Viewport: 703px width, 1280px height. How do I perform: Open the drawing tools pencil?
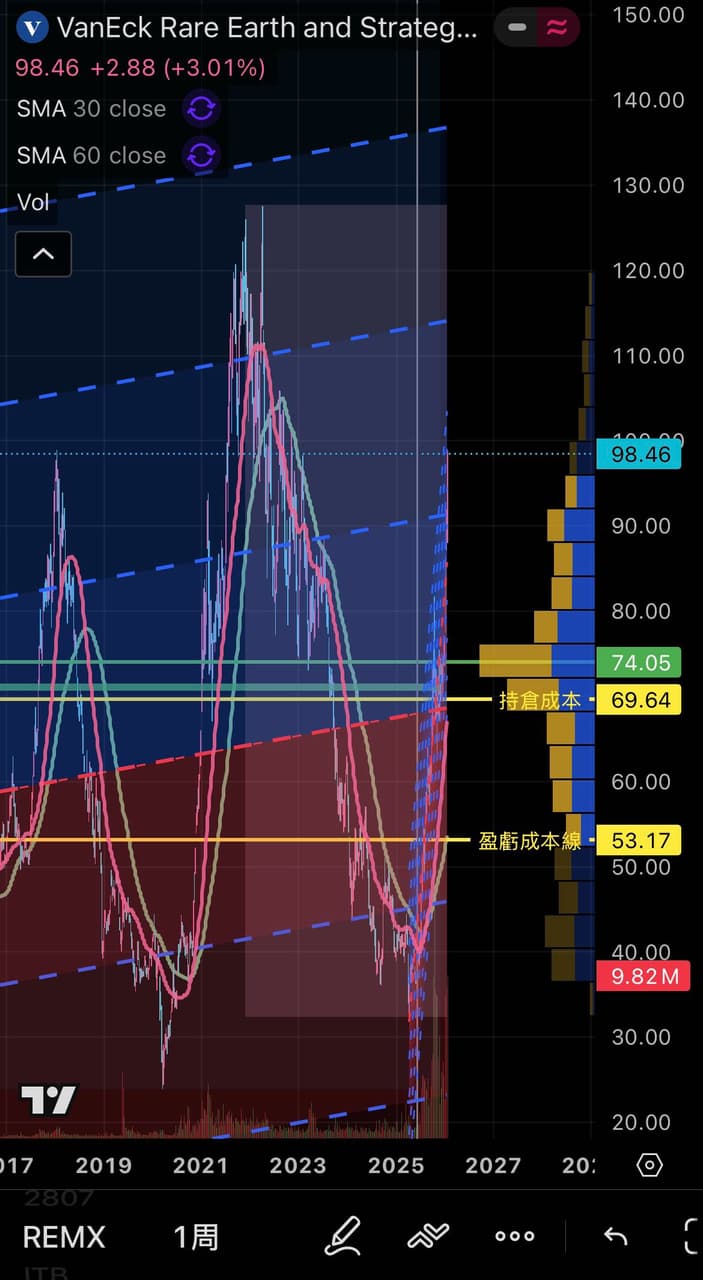(x=343, y=1237)
